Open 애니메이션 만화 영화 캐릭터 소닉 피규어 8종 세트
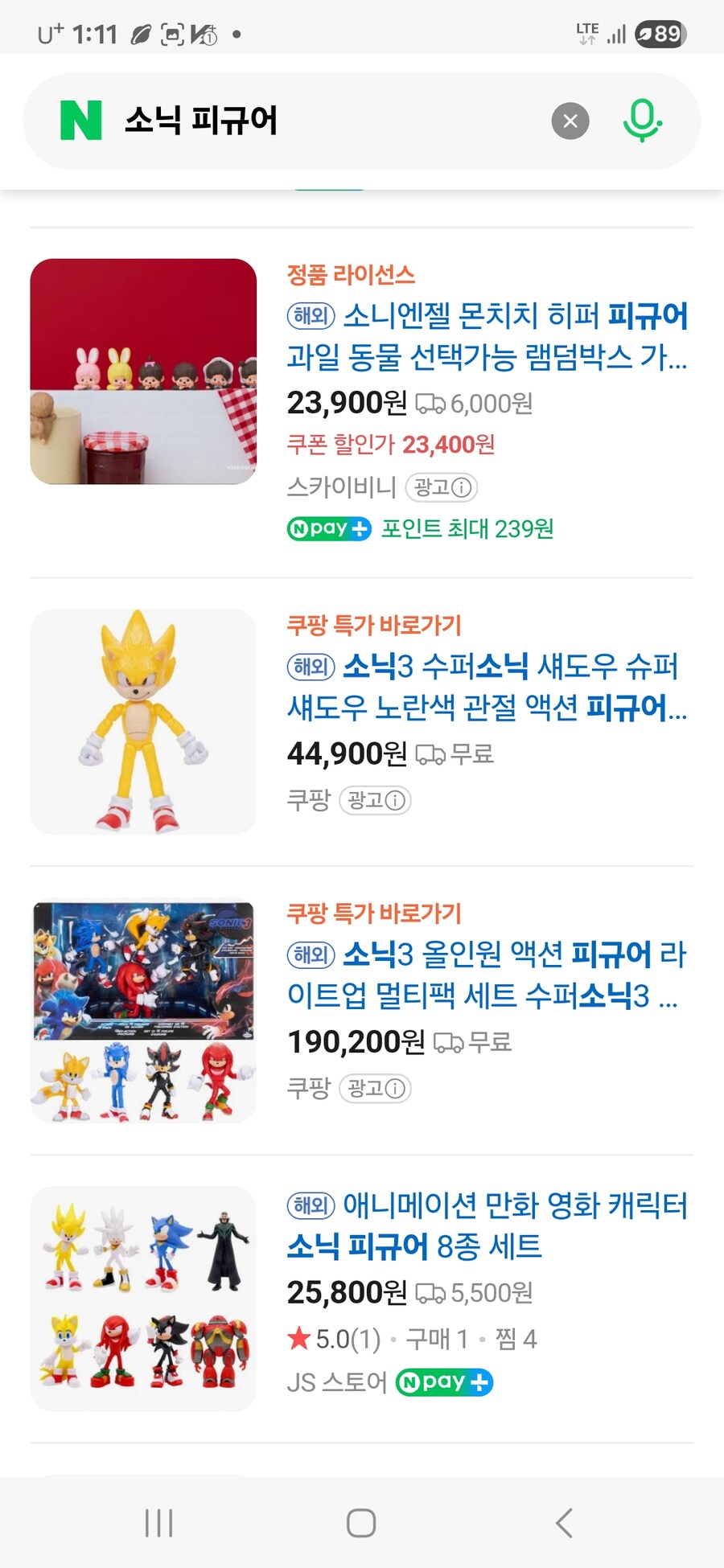Viewport: 724px width, 1568px height. (x=487, y=1225)
